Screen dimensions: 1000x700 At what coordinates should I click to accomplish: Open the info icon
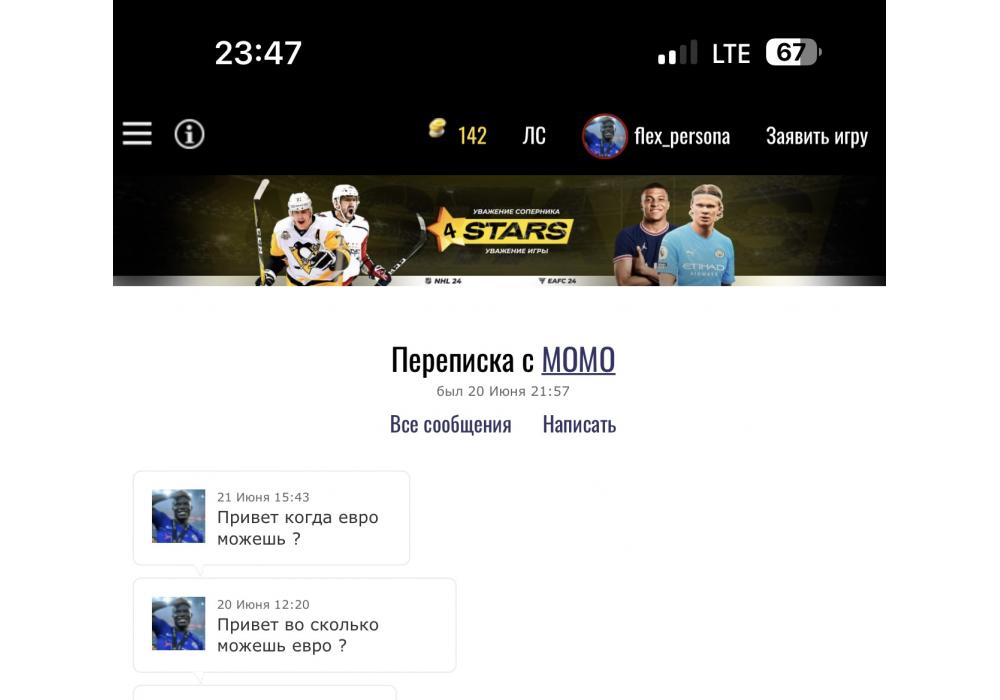(x=189, y=134)
